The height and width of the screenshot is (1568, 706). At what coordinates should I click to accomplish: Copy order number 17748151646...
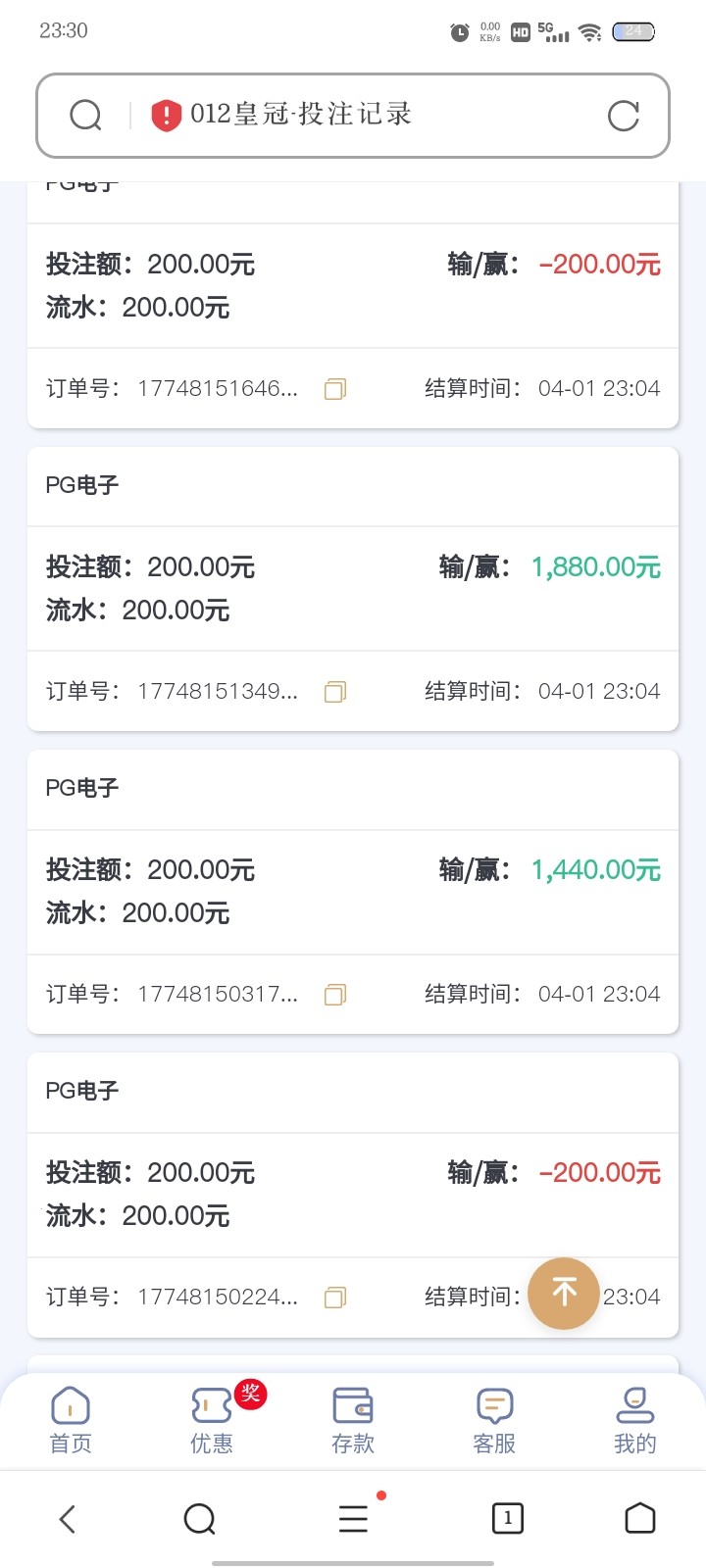(x=334, y=389)
